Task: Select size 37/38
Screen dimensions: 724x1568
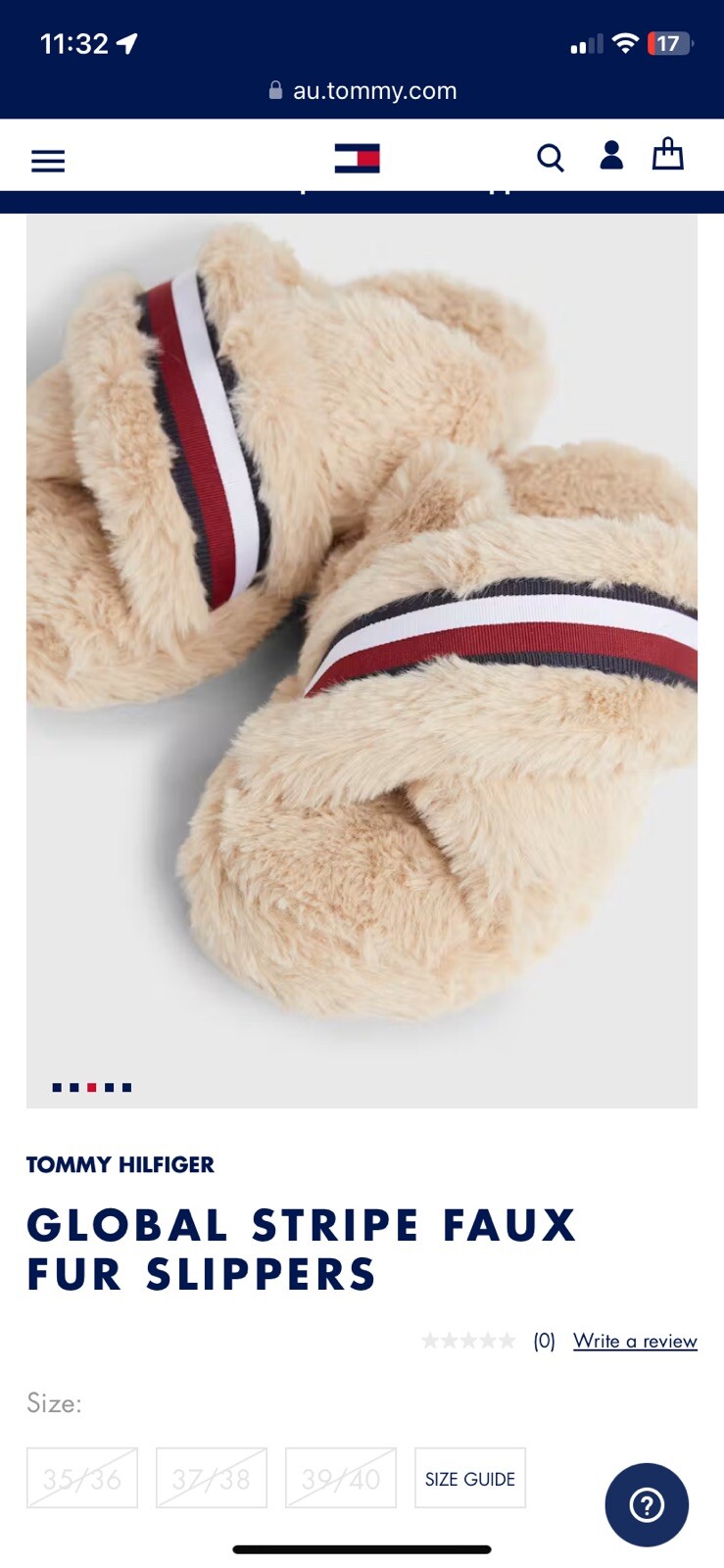Action: (x=212, y=1478)
